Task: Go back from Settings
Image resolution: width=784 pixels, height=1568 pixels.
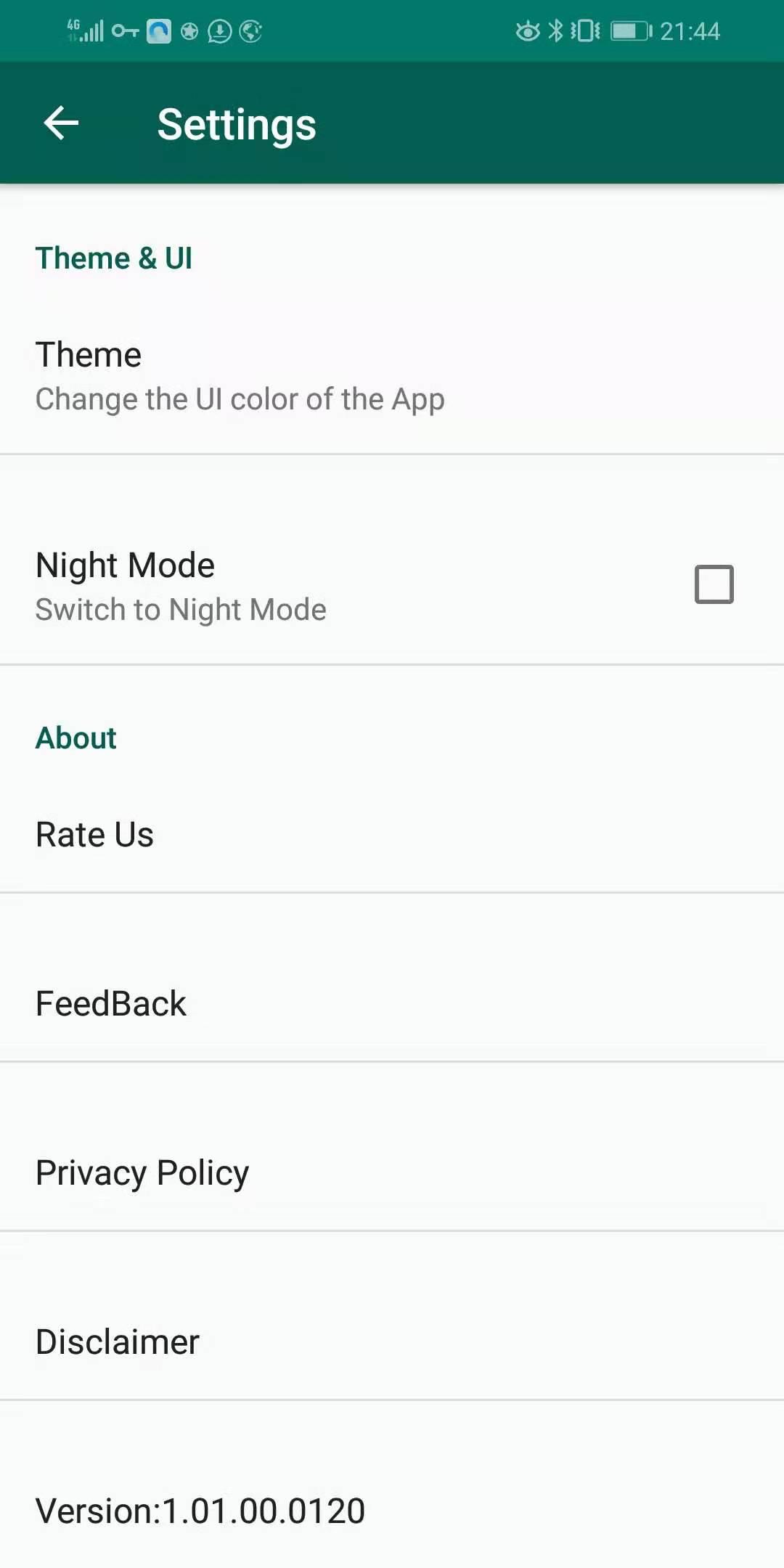Action: [61, 123]
